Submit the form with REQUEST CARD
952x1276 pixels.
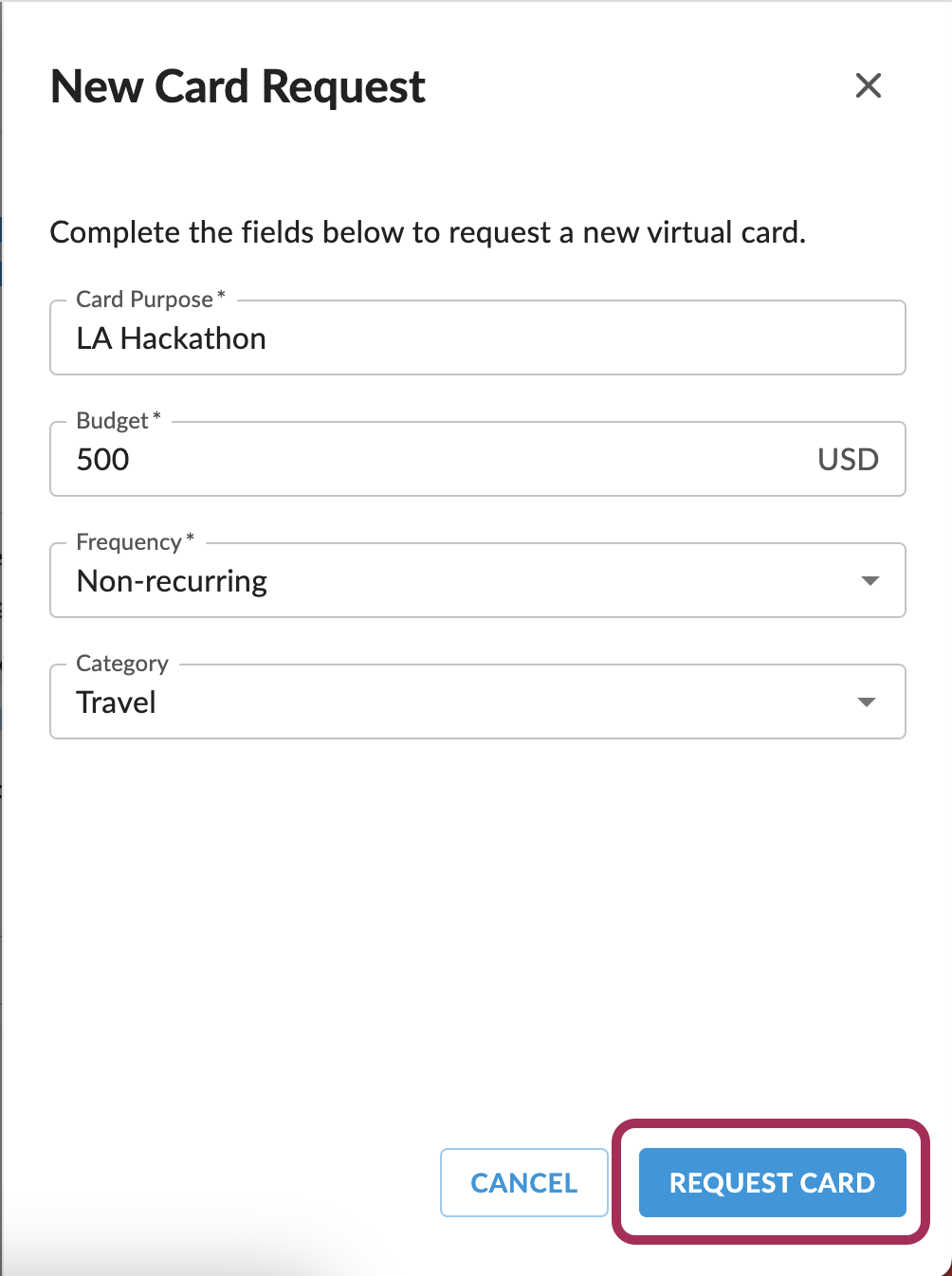(771, 1182)
